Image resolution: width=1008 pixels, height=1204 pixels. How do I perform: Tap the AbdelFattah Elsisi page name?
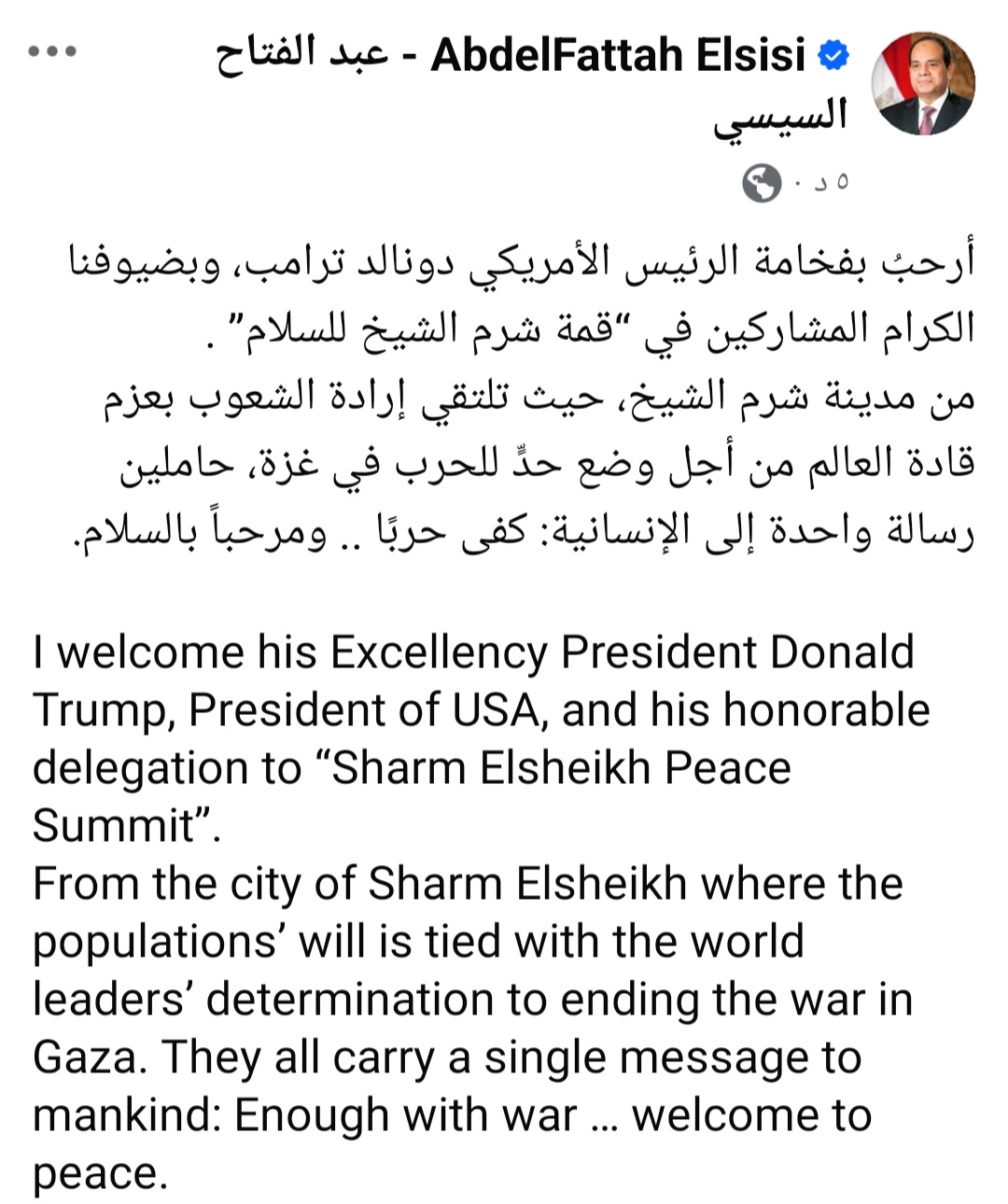616,58
